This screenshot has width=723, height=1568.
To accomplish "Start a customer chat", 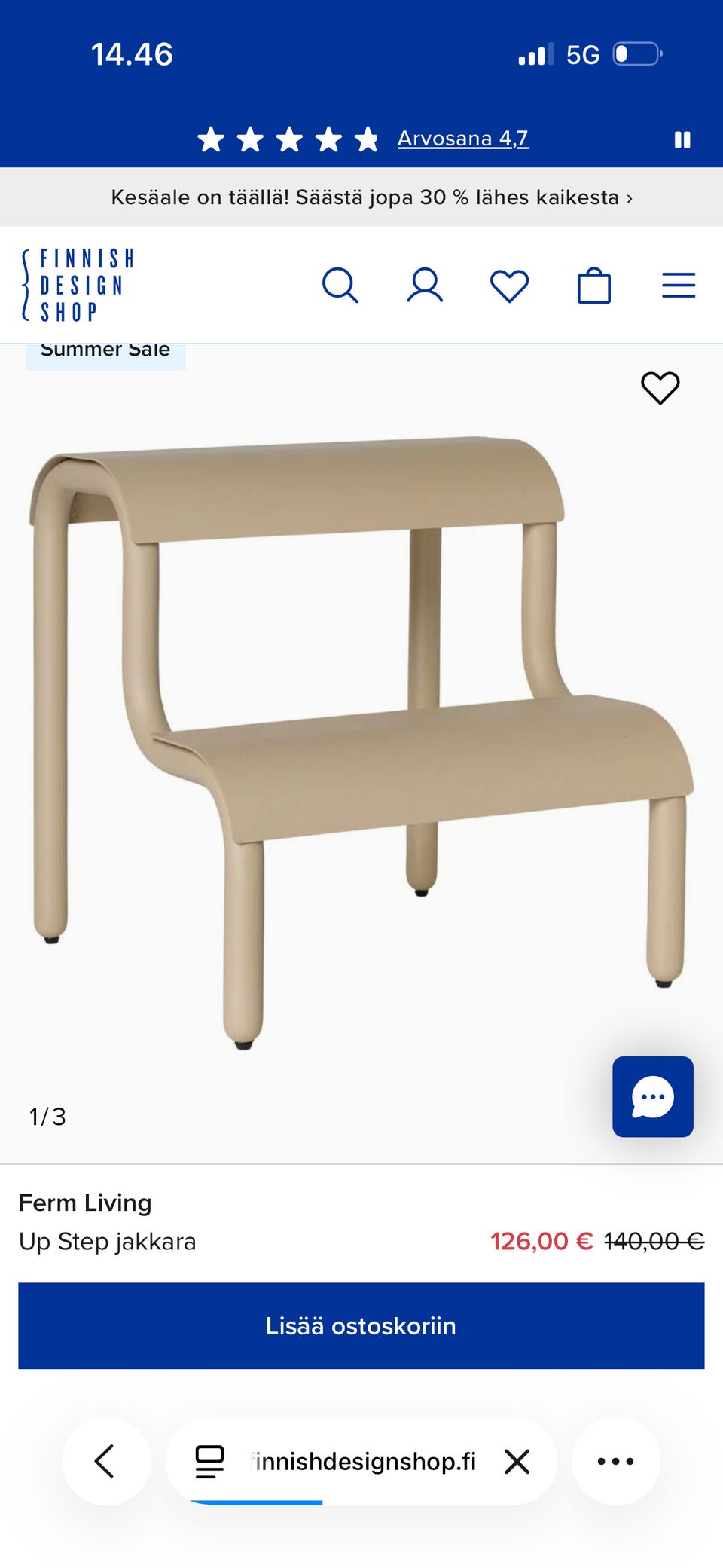I will click(653, 1096).
